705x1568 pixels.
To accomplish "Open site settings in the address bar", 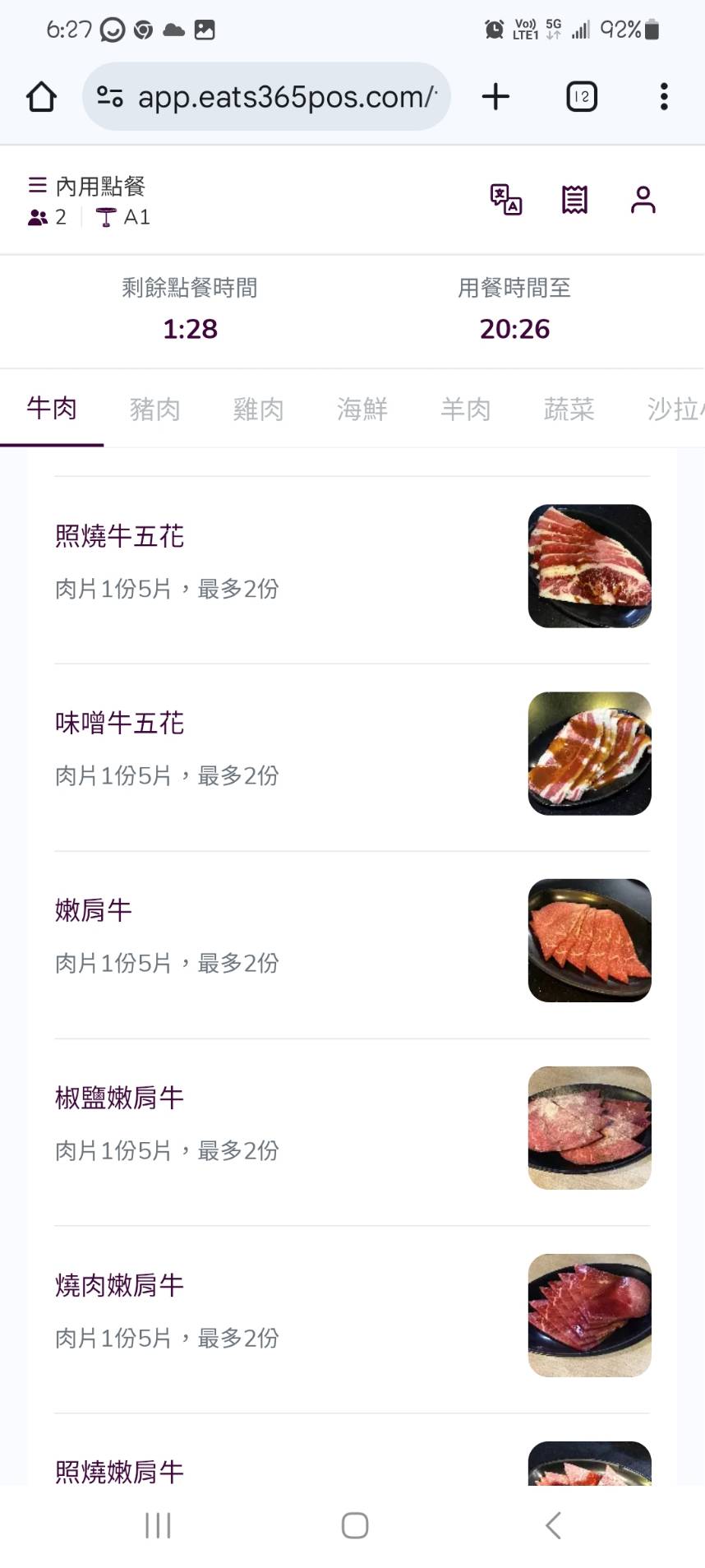I will click(x=110, y=96).
